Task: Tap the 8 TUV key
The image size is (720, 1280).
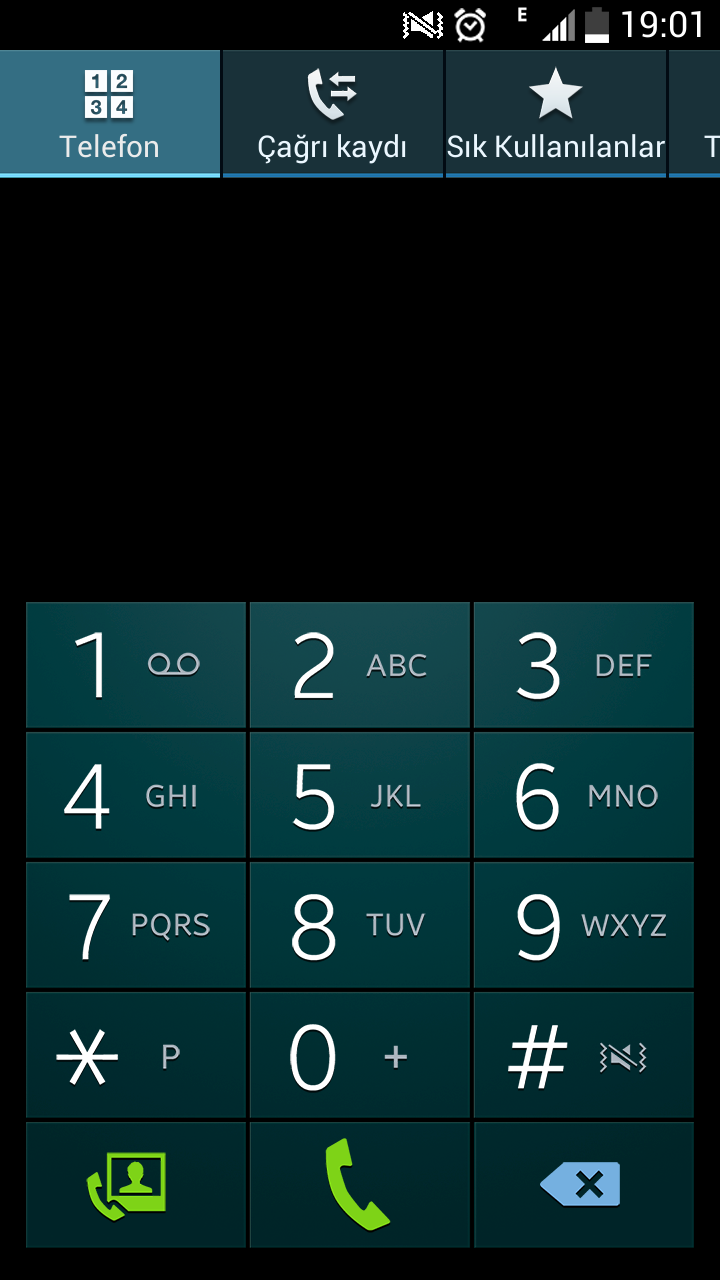Action: [x=360, y=925]
